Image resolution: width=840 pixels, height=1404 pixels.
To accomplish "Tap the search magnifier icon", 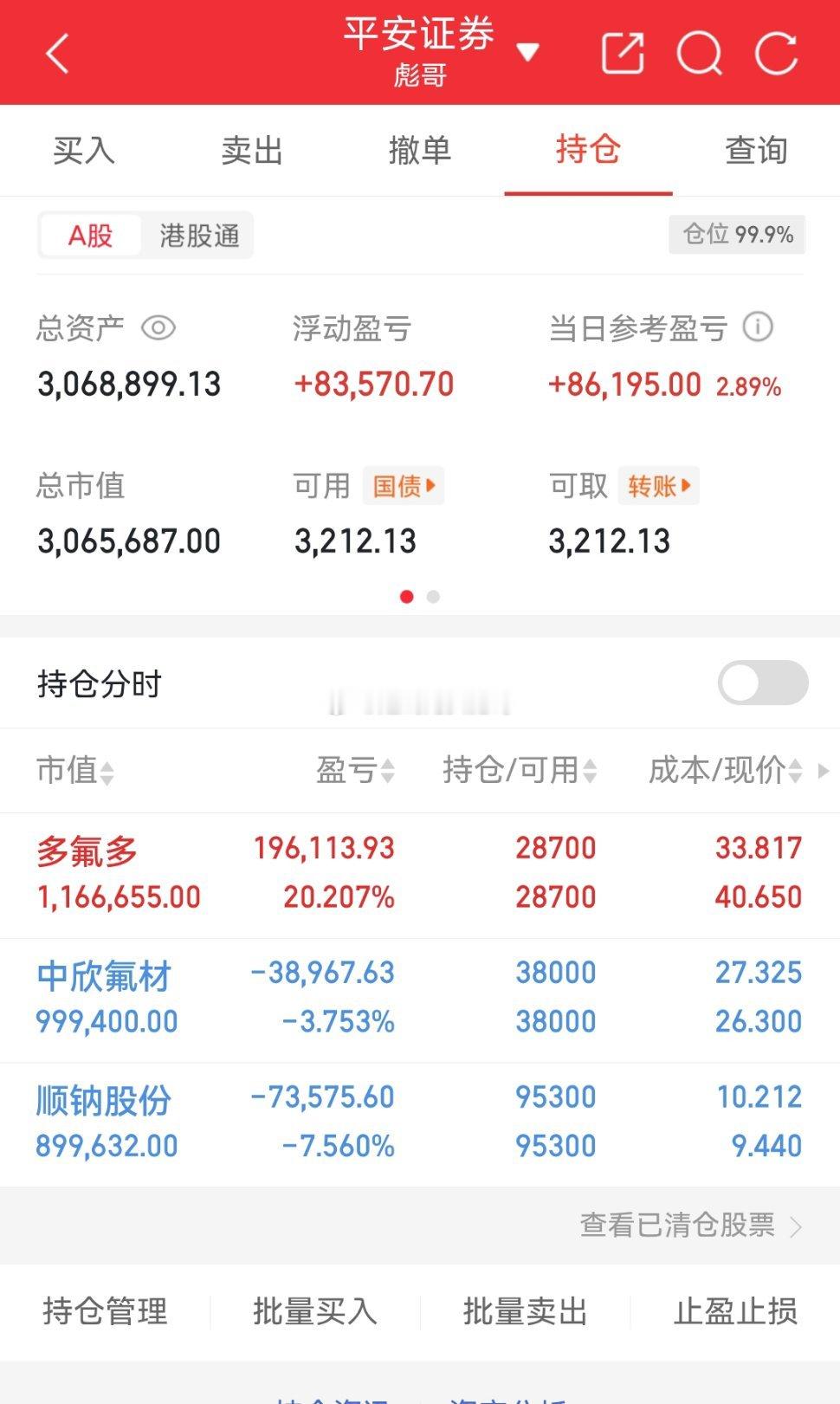I will (701, 52).
